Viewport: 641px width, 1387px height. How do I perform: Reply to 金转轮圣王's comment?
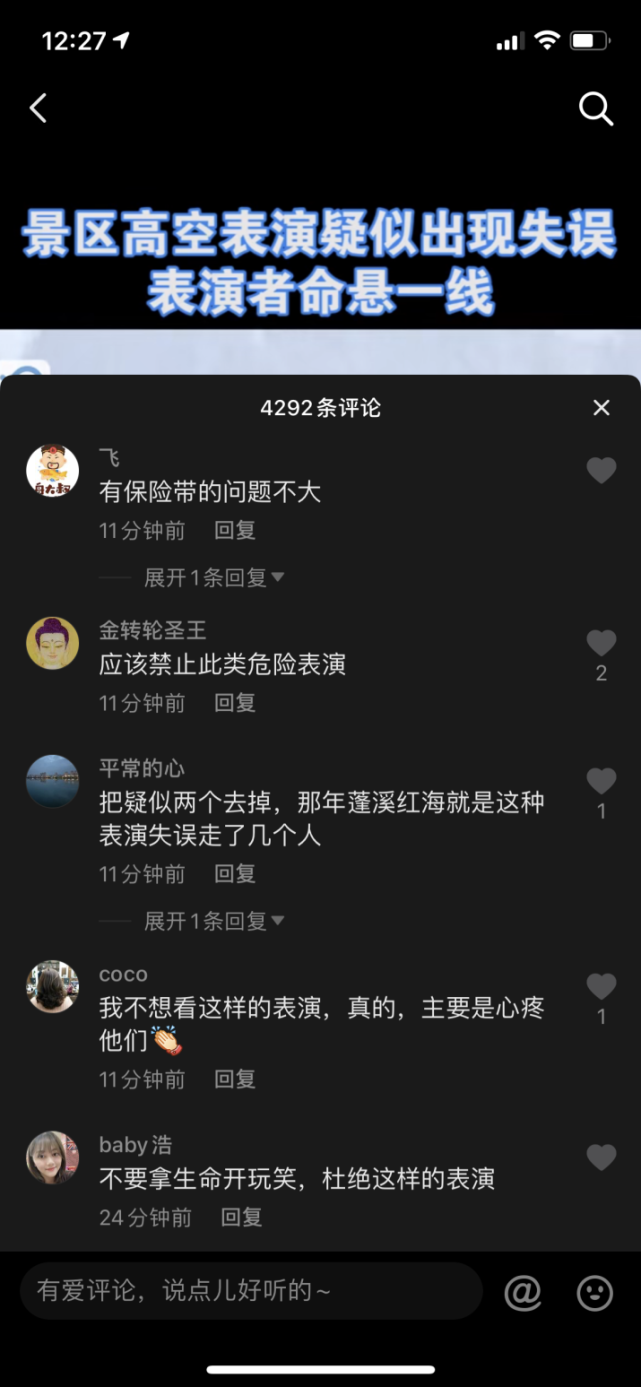(x=235, y=703)
